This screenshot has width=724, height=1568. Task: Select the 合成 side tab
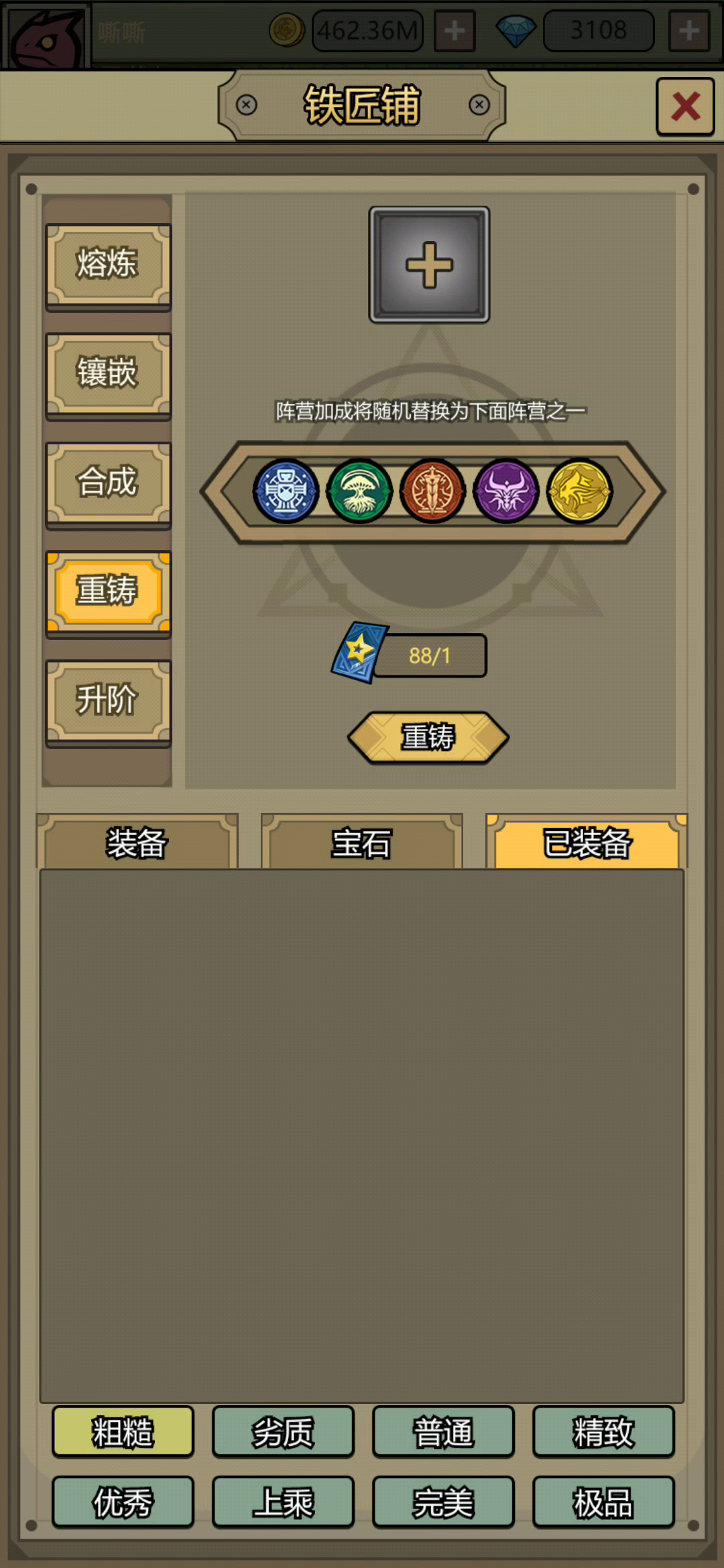[108, 484]
